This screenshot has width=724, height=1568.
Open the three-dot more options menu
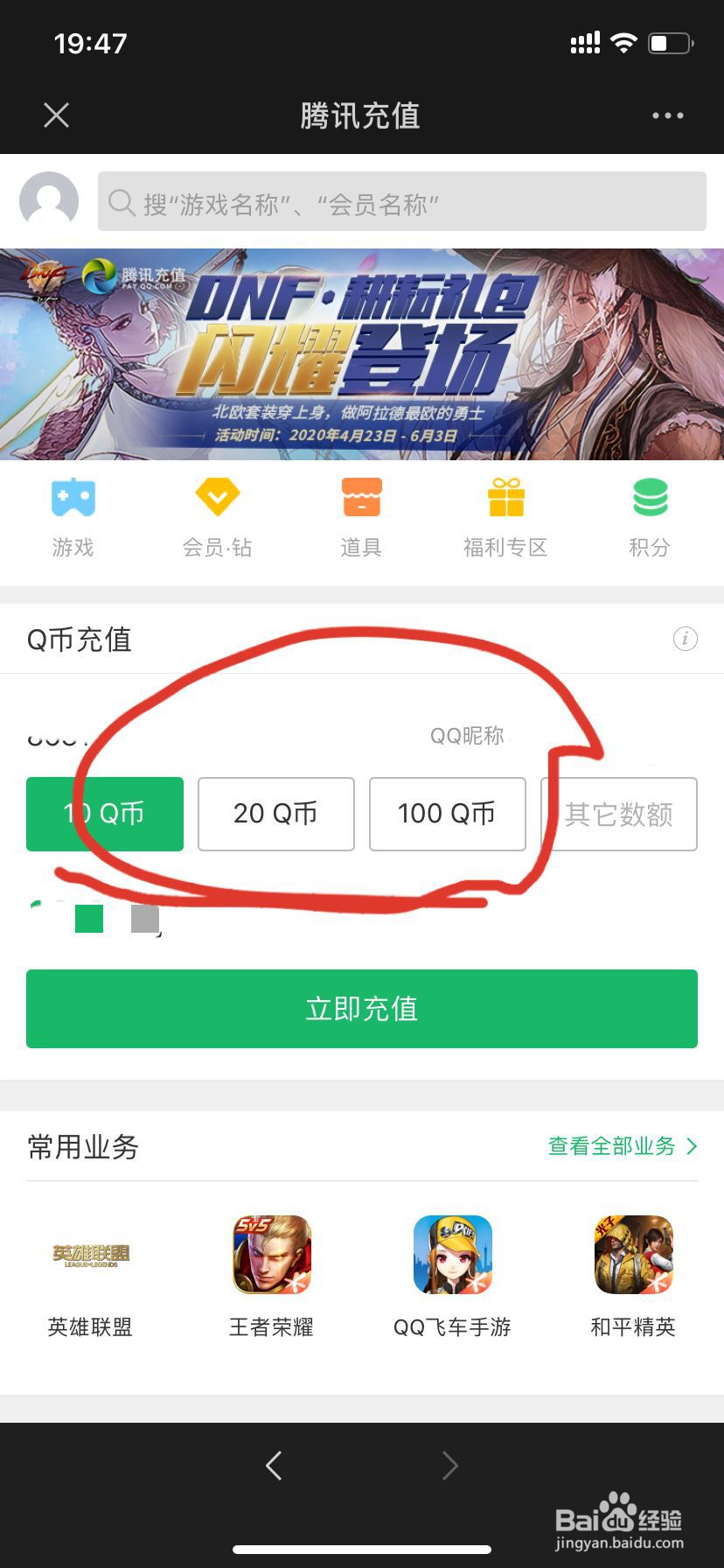click(x=667, y=115)
